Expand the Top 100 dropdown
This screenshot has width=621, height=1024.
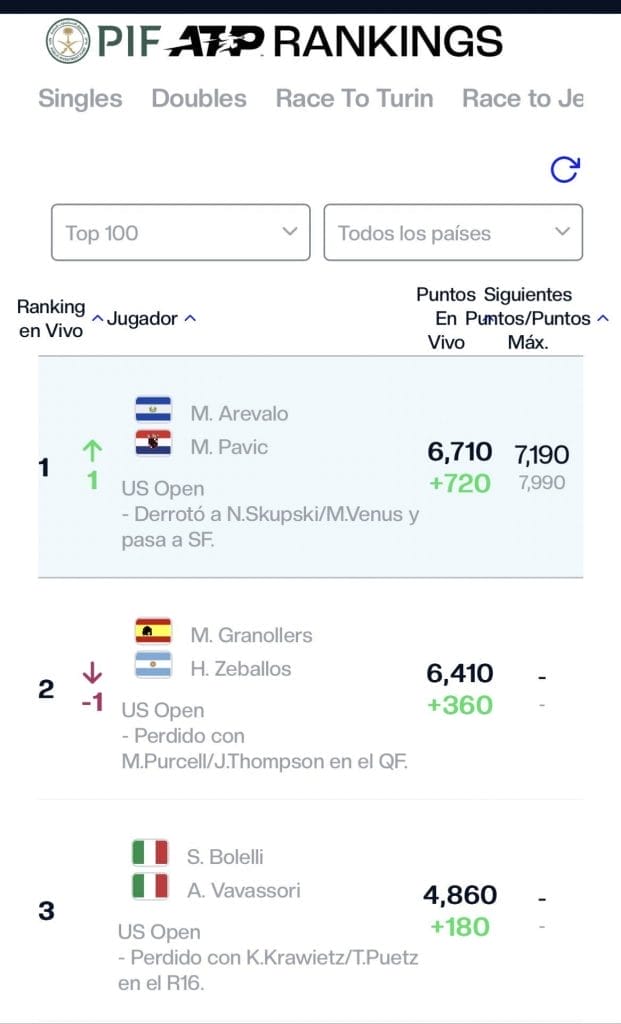[x=181, y=233]
